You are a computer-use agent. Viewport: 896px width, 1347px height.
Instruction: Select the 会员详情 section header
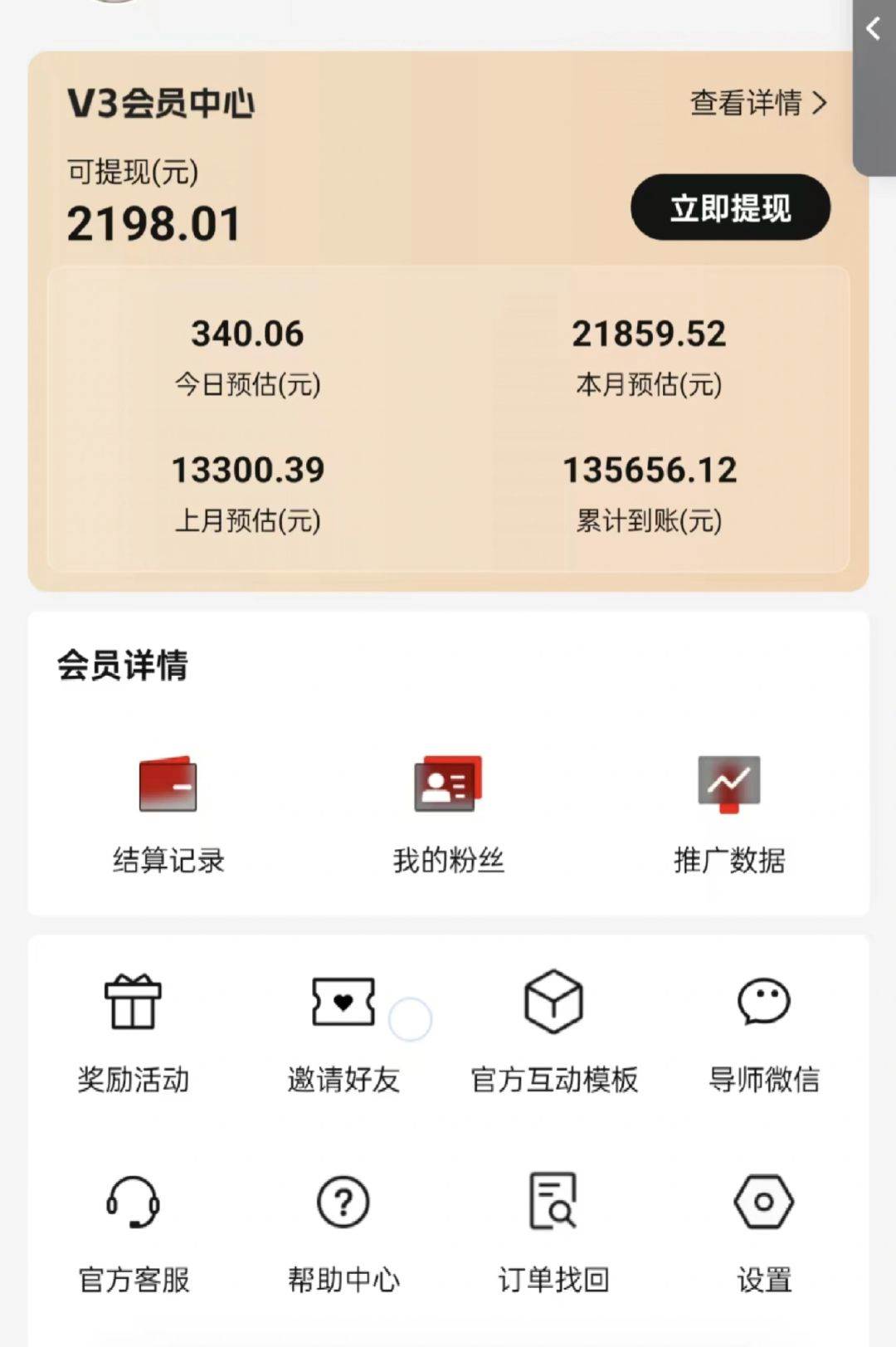pyautogui.click(x=122, y=664)
